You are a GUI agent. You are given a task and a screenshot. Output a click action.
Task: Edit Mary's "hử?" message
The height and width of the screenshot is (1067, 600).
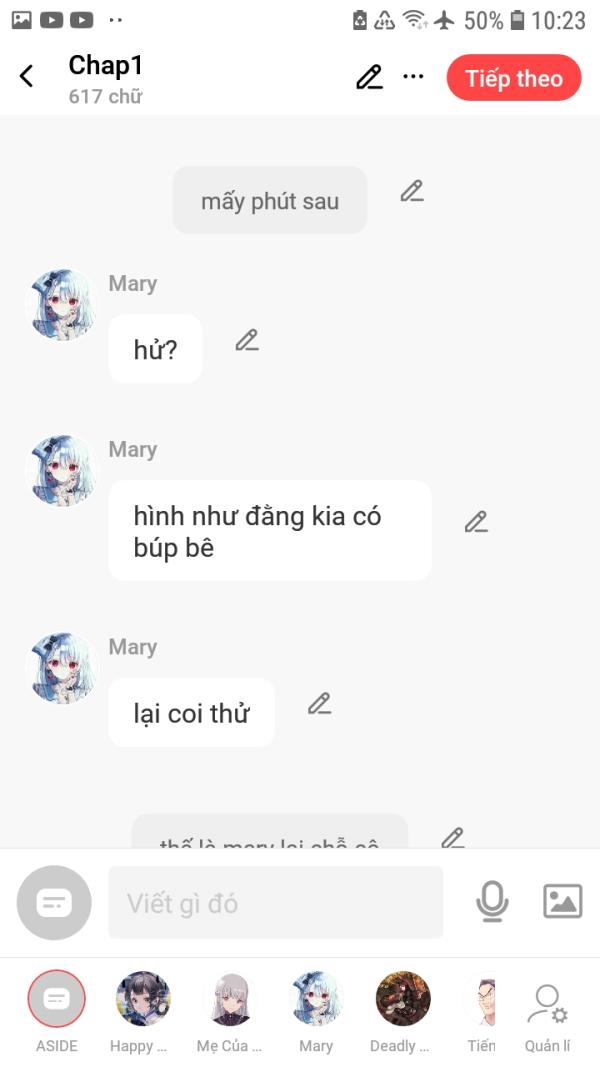coord(247,340)
